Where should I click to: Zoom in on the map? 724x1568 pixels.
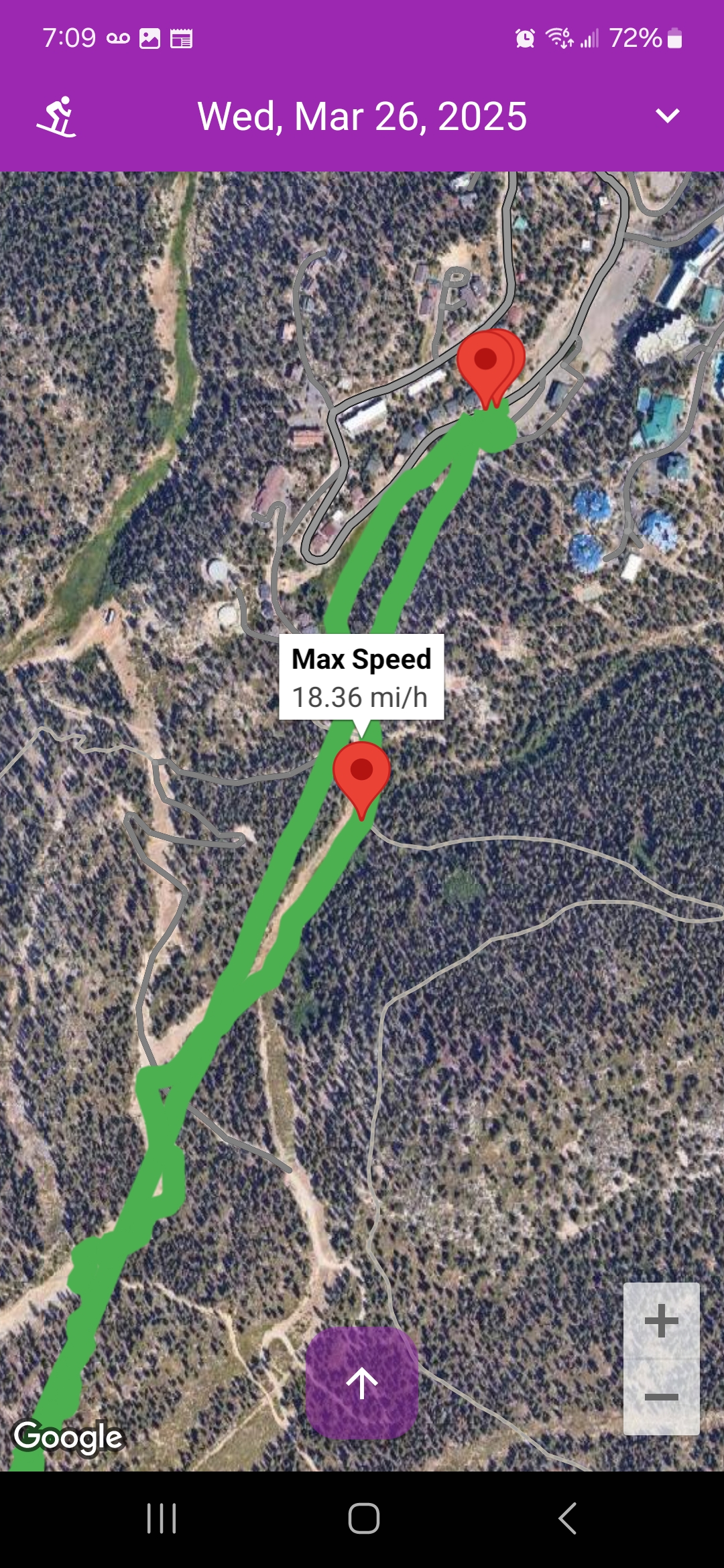[662, 1321]
